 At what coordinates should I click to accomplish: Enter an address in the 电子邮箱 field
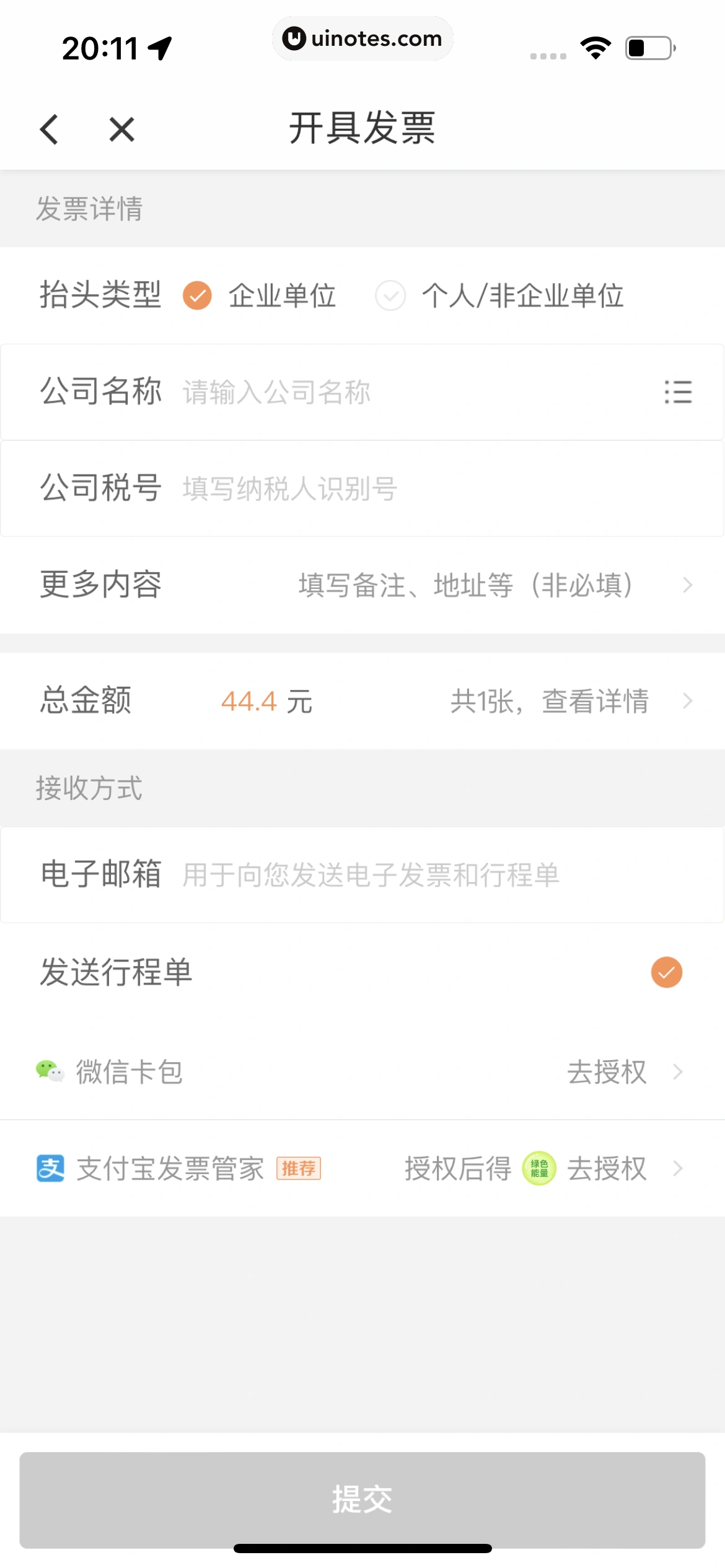click(434, 874)
